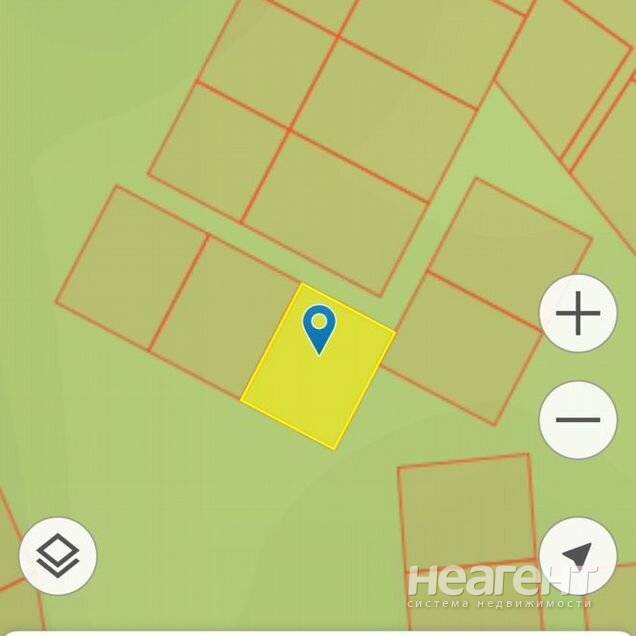Zoom in on the map
This screenshot has height=636, width=636.
(x=577, y=314)
